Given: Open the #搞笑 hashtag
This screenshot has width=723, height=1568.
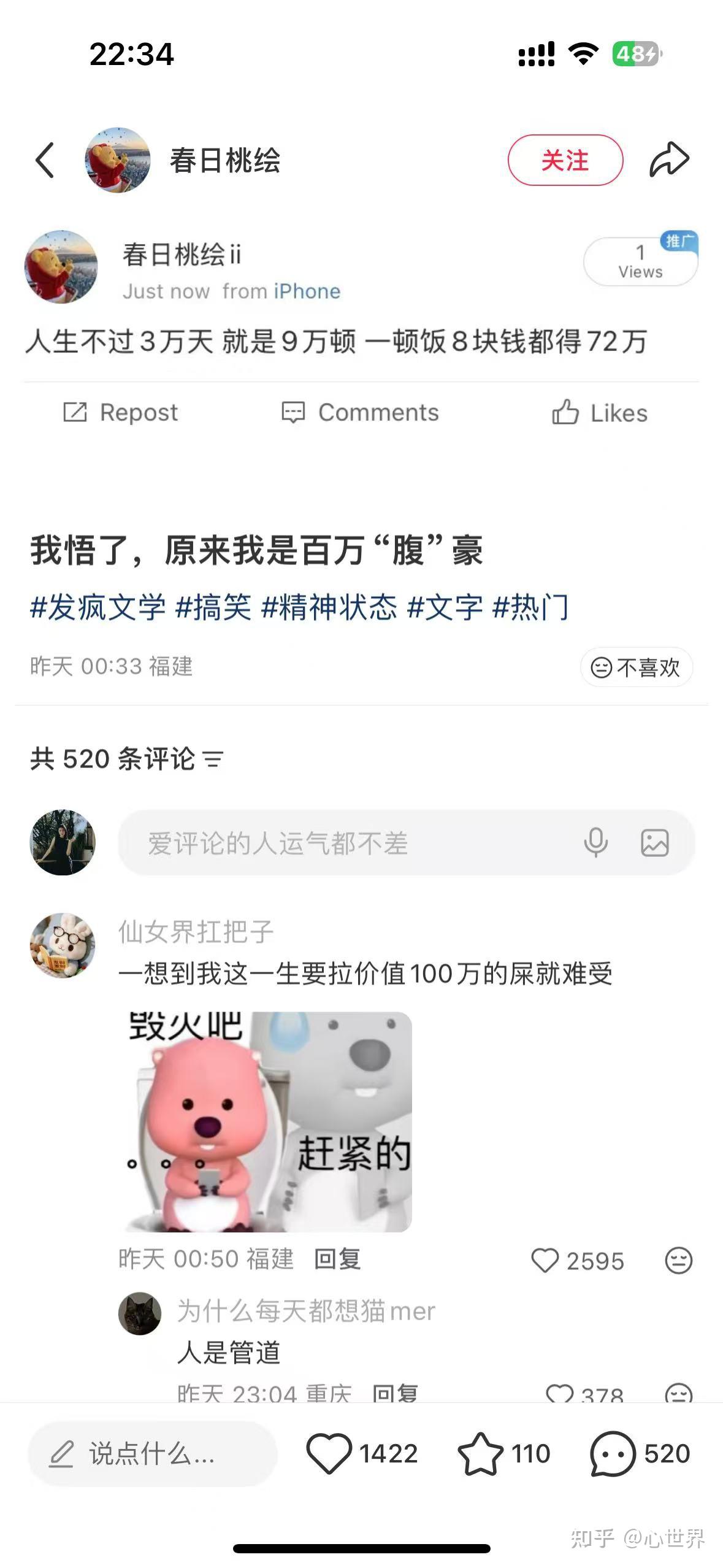Looking at the screenshot, I should [x=213, y=607].
